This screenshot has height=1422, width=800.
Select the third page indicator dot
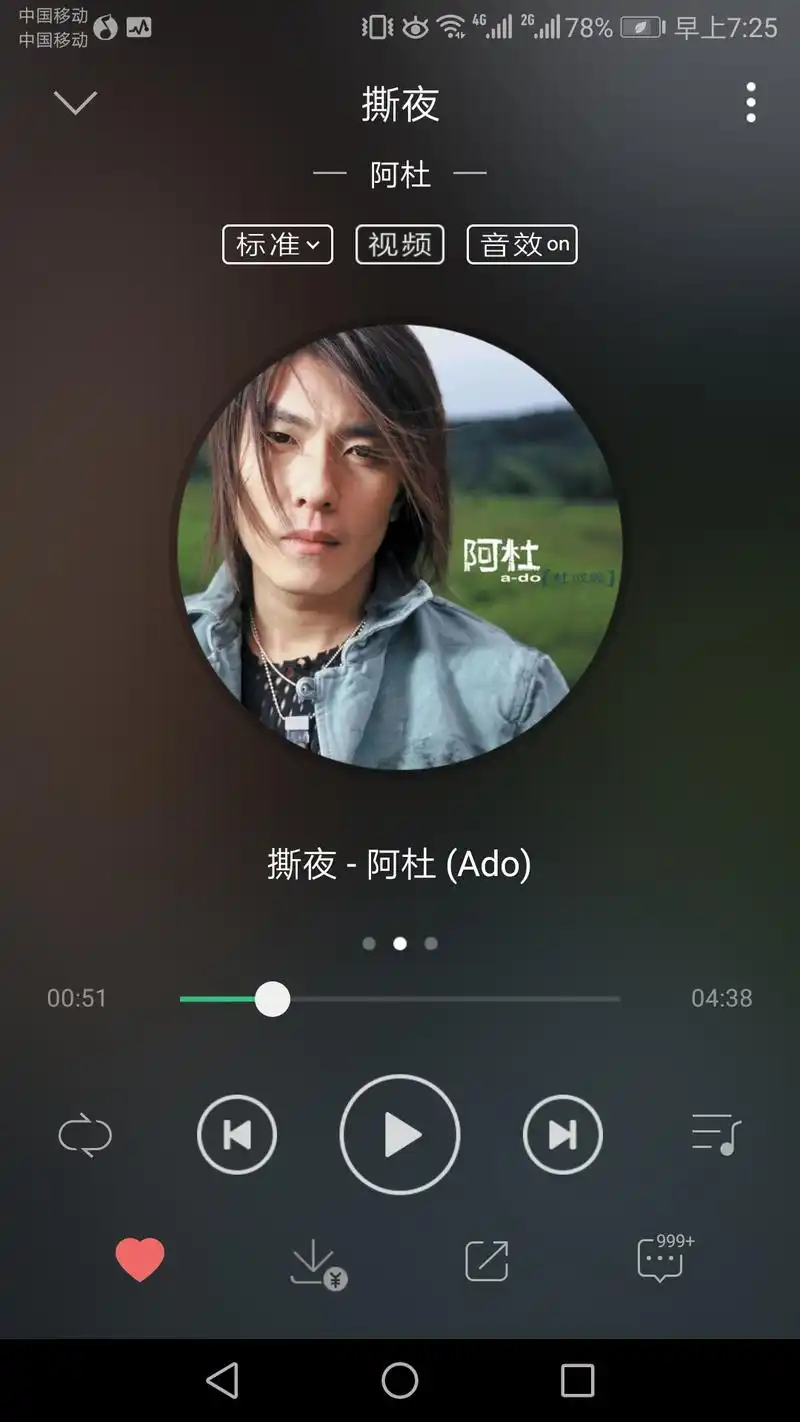tap(431, 943)
